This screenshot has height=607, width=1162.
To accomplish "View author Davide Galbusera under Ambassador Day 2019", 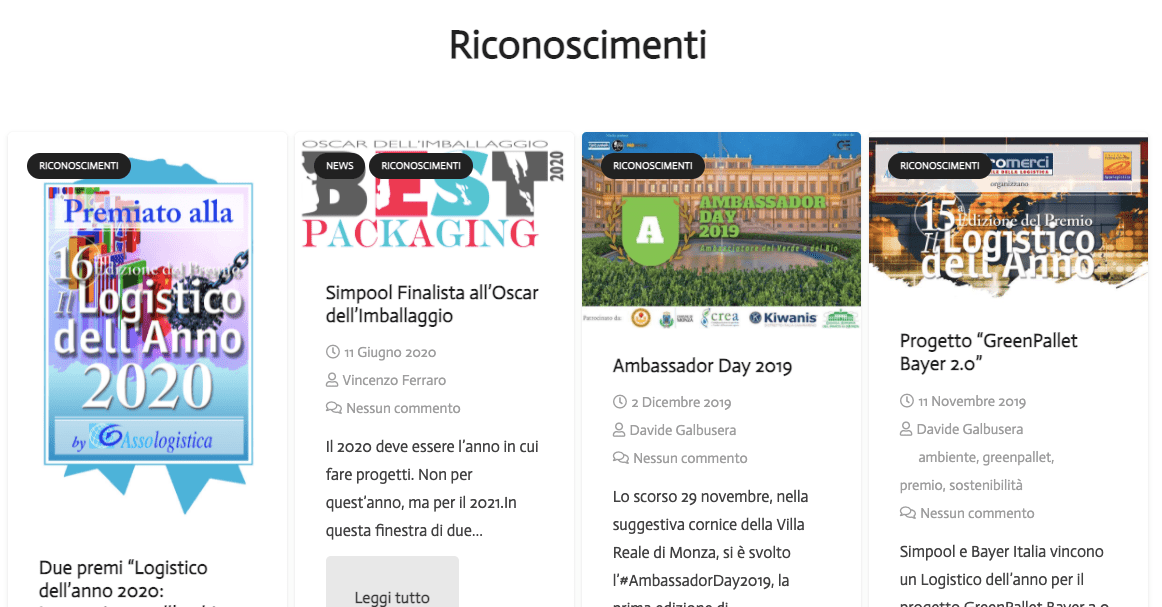I will click(682, 430).
